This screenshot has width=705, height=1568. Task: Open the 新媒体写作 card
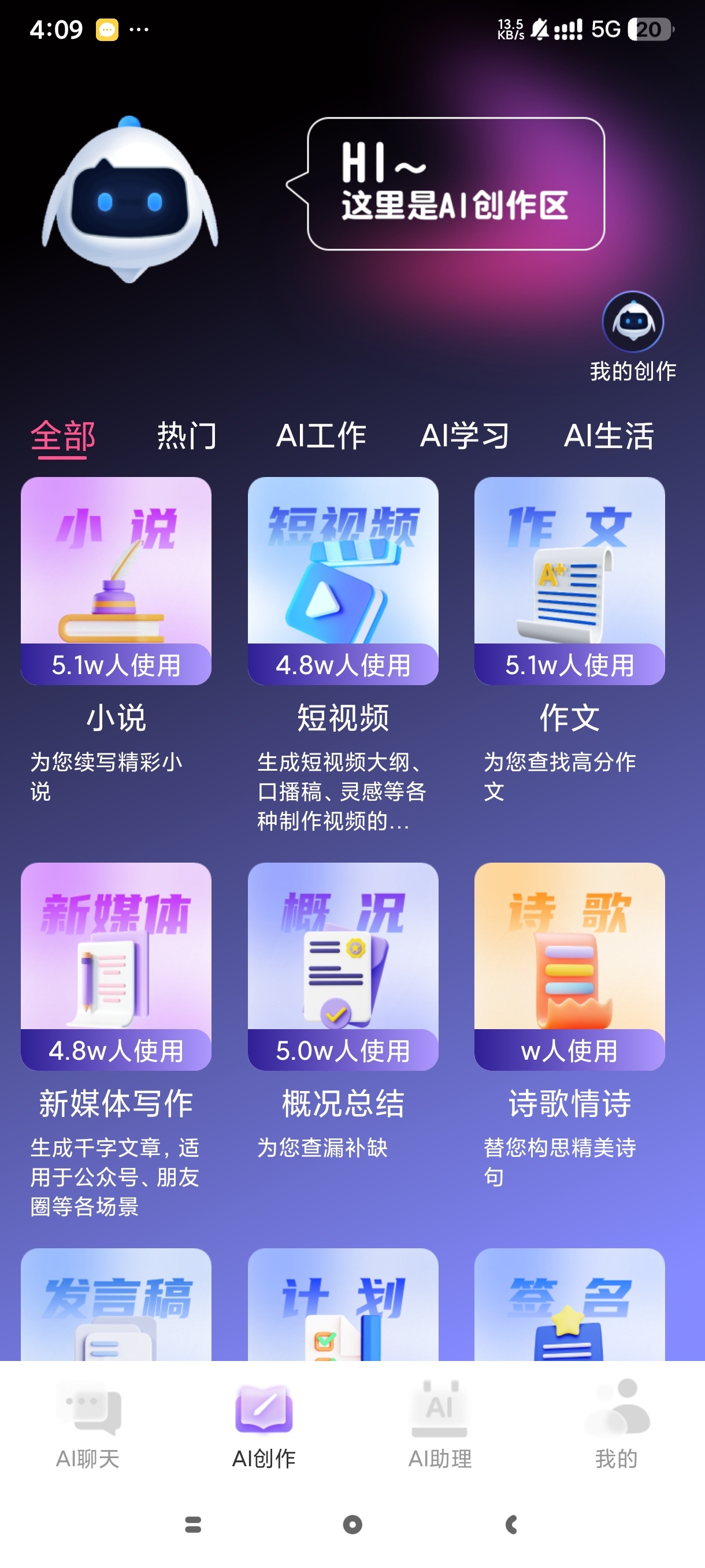coord(116,966)
